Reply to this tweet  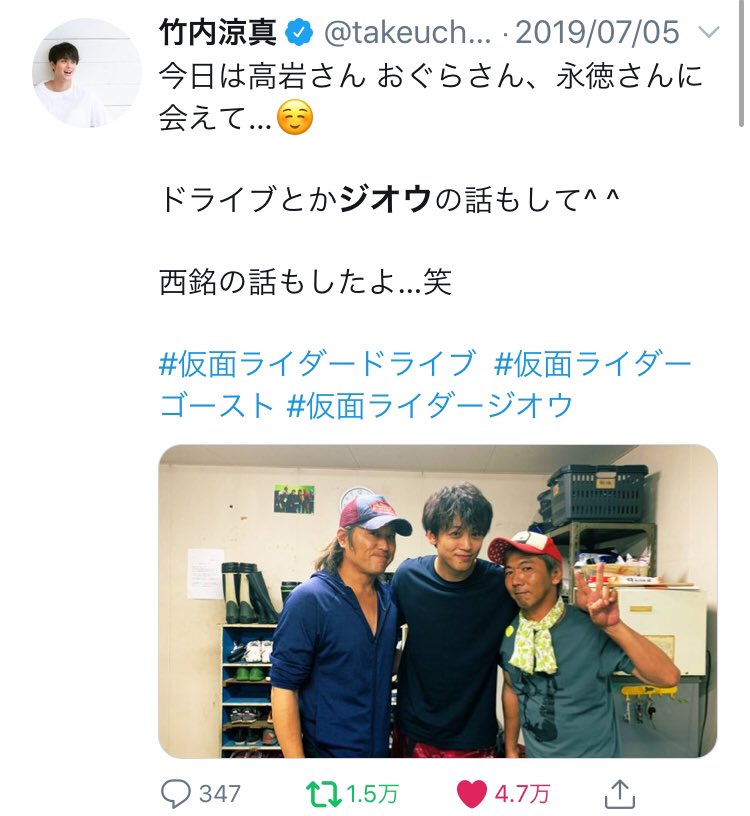click(x=177, y=793)
